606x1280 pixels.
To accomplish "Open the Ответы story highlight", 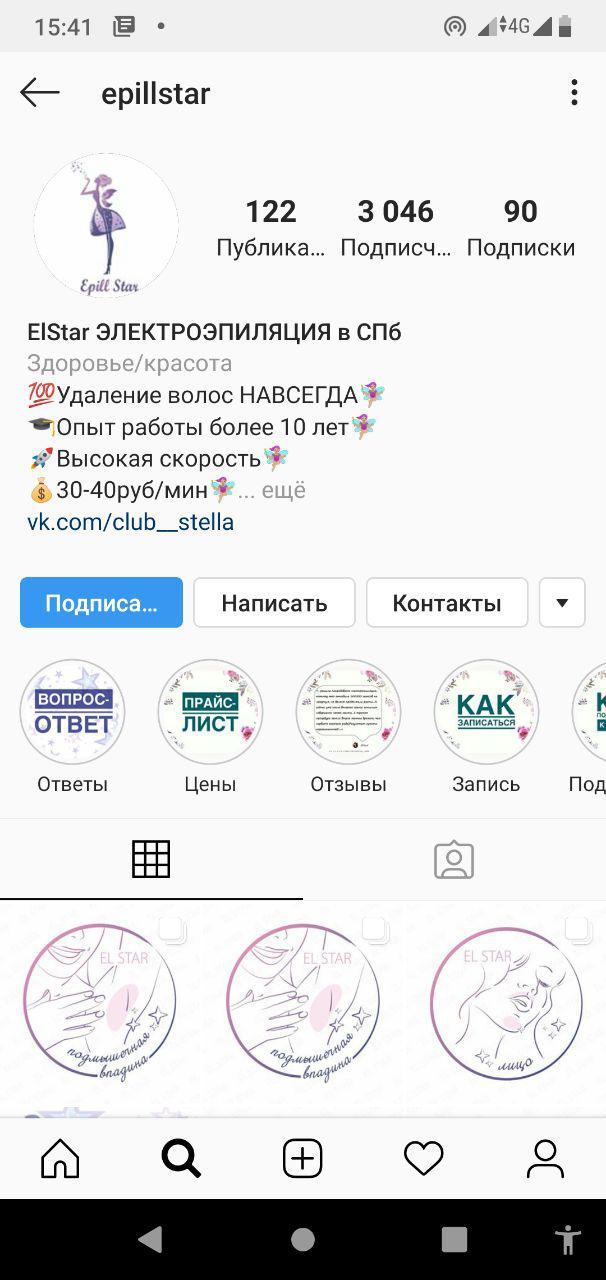I will [x=73, y=712].
